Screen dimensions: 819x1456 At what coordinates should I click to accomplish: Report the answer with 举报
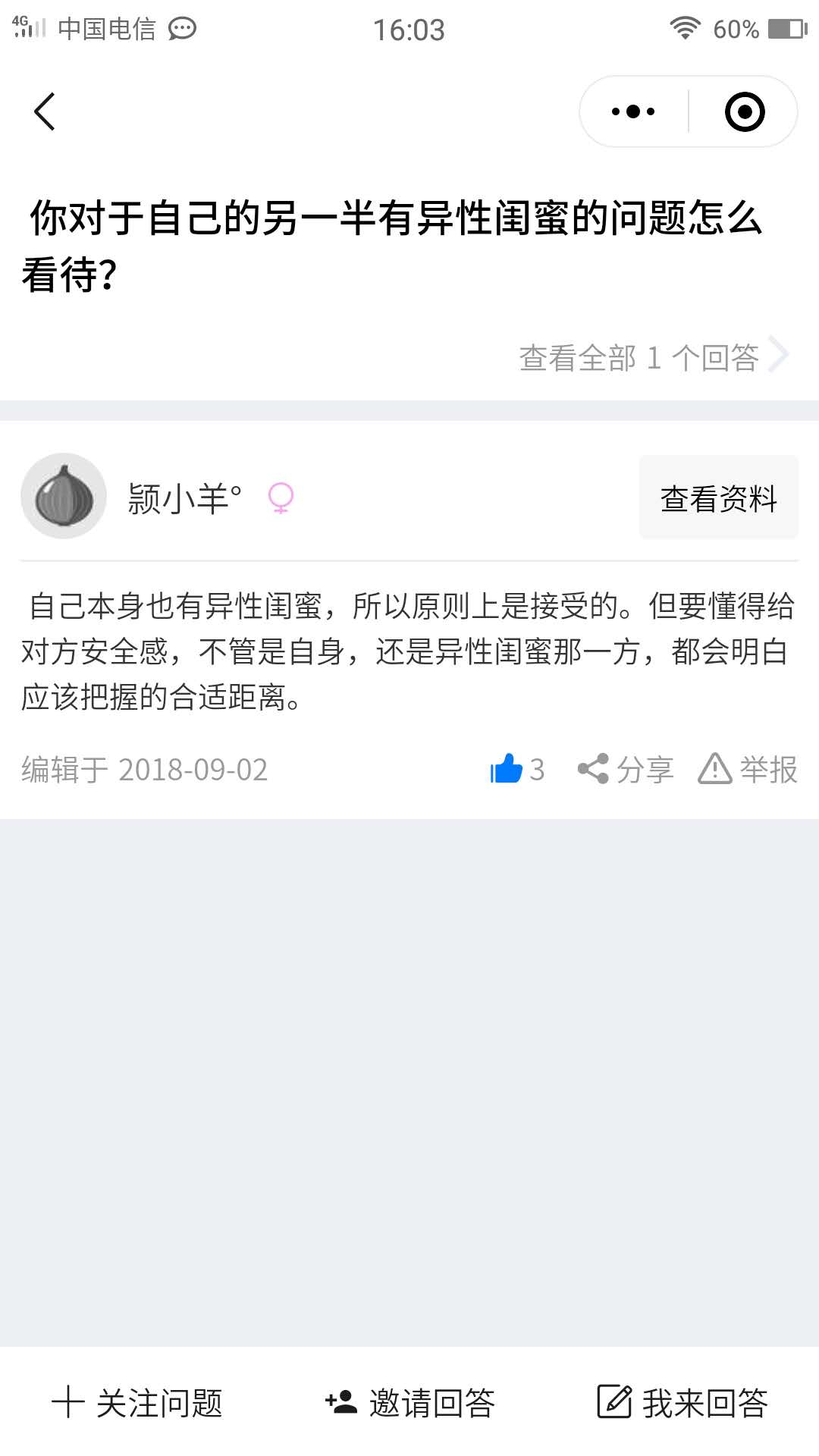[x=748, y=769]
